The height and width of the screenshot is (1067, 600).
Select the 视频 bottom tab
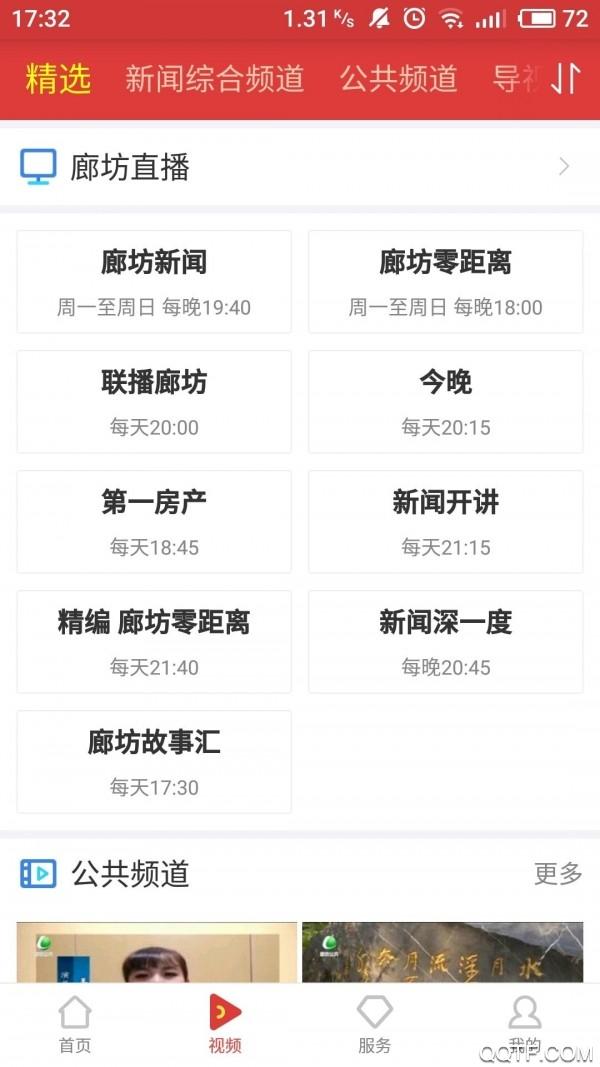tap(224, 1025)
